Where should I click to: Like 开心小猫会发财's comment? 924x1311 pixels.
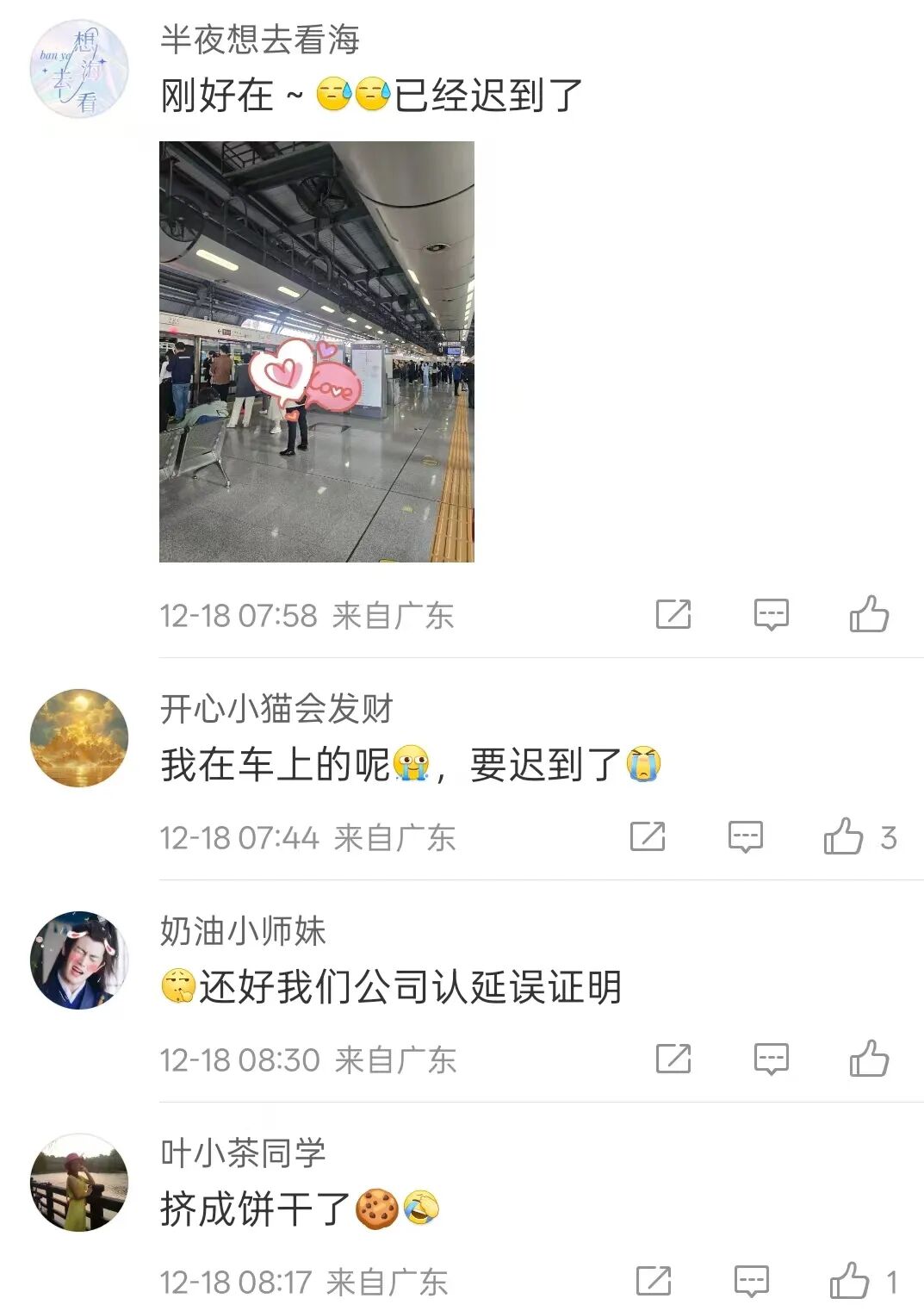(x=844, y=836)
